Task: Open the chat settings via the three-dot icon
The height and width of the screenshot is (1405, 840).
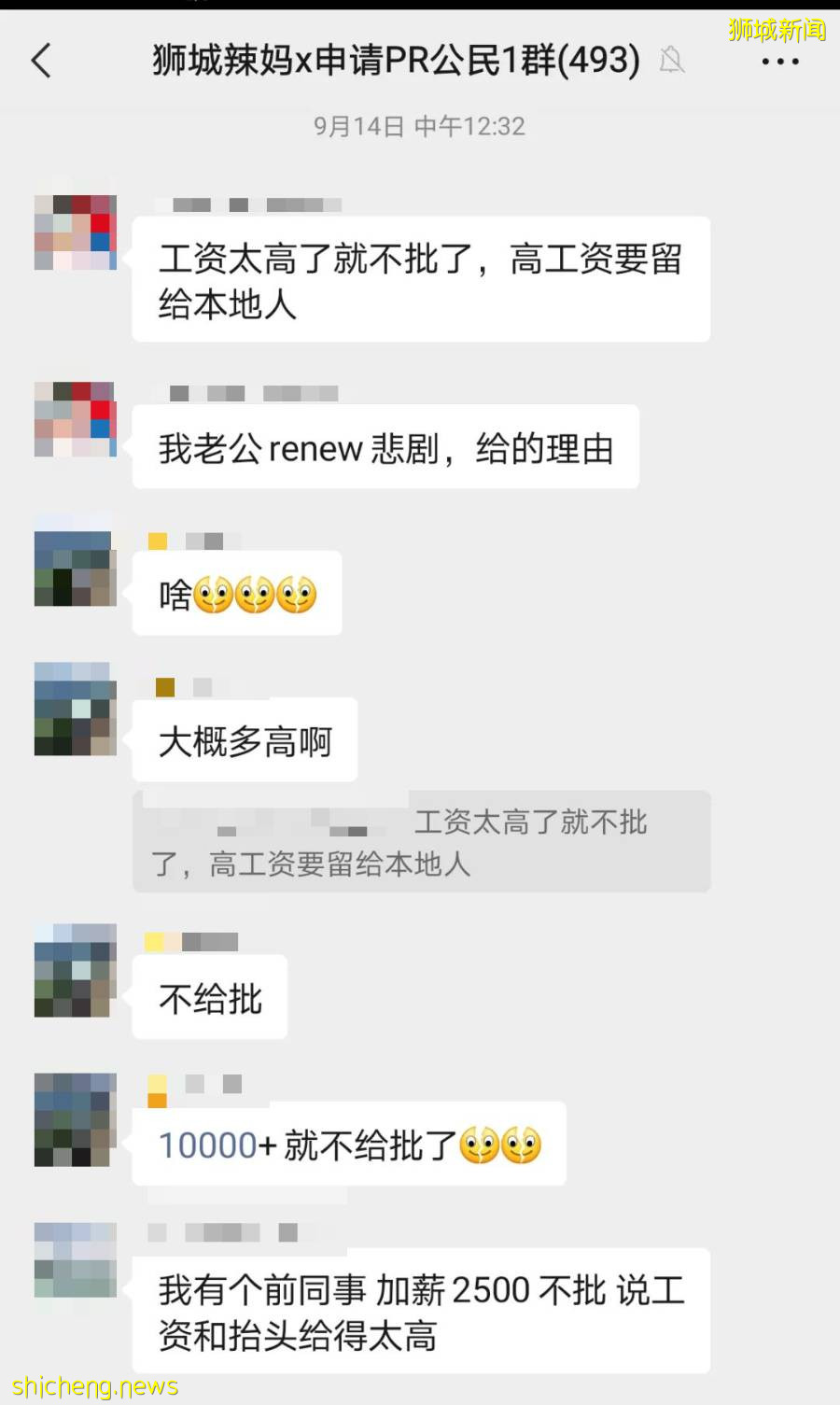Action: click(780, 60)
